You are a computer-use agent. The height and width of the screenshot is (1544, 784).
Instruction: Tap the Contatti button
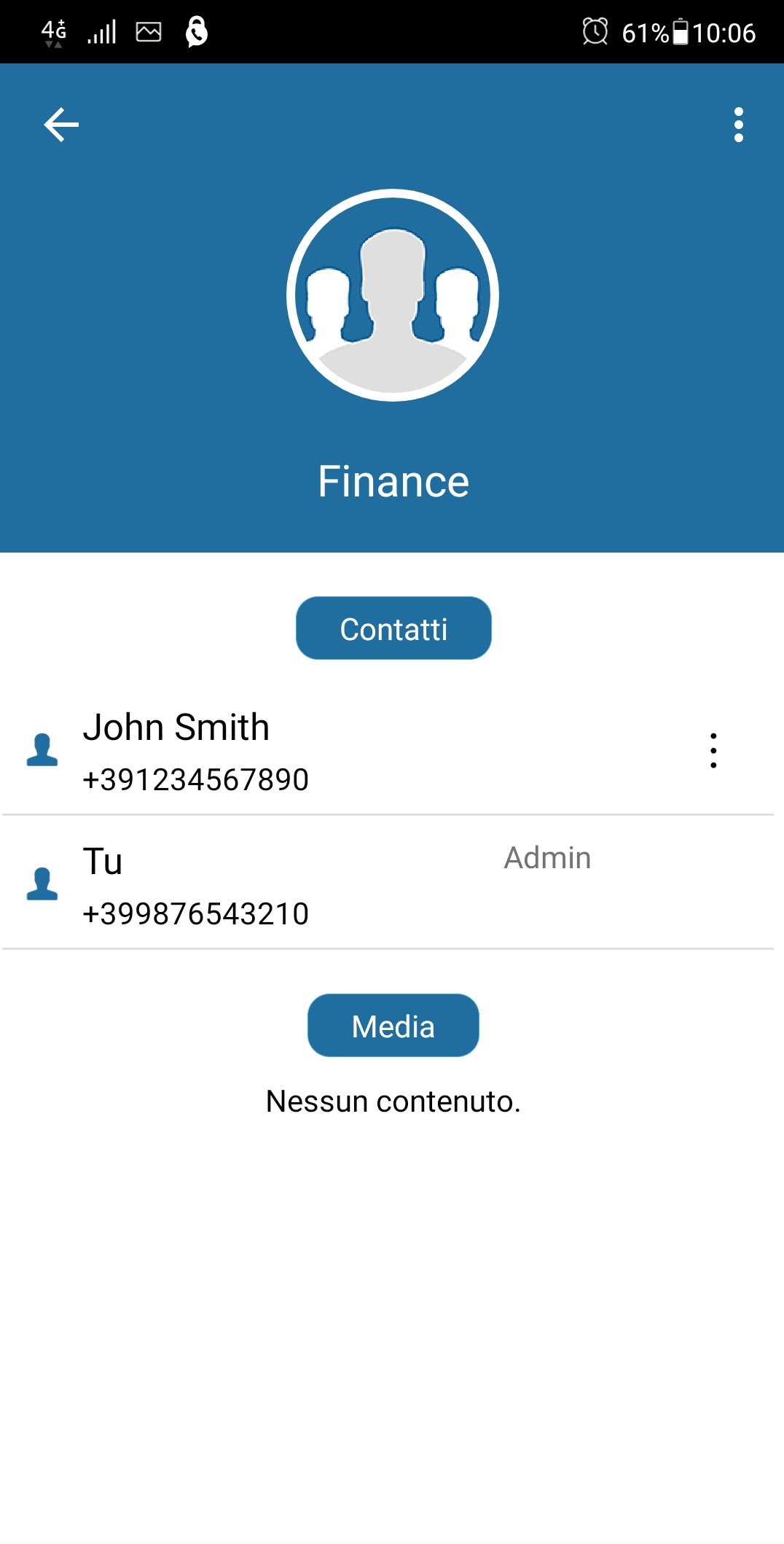click(x=393, y=628)
